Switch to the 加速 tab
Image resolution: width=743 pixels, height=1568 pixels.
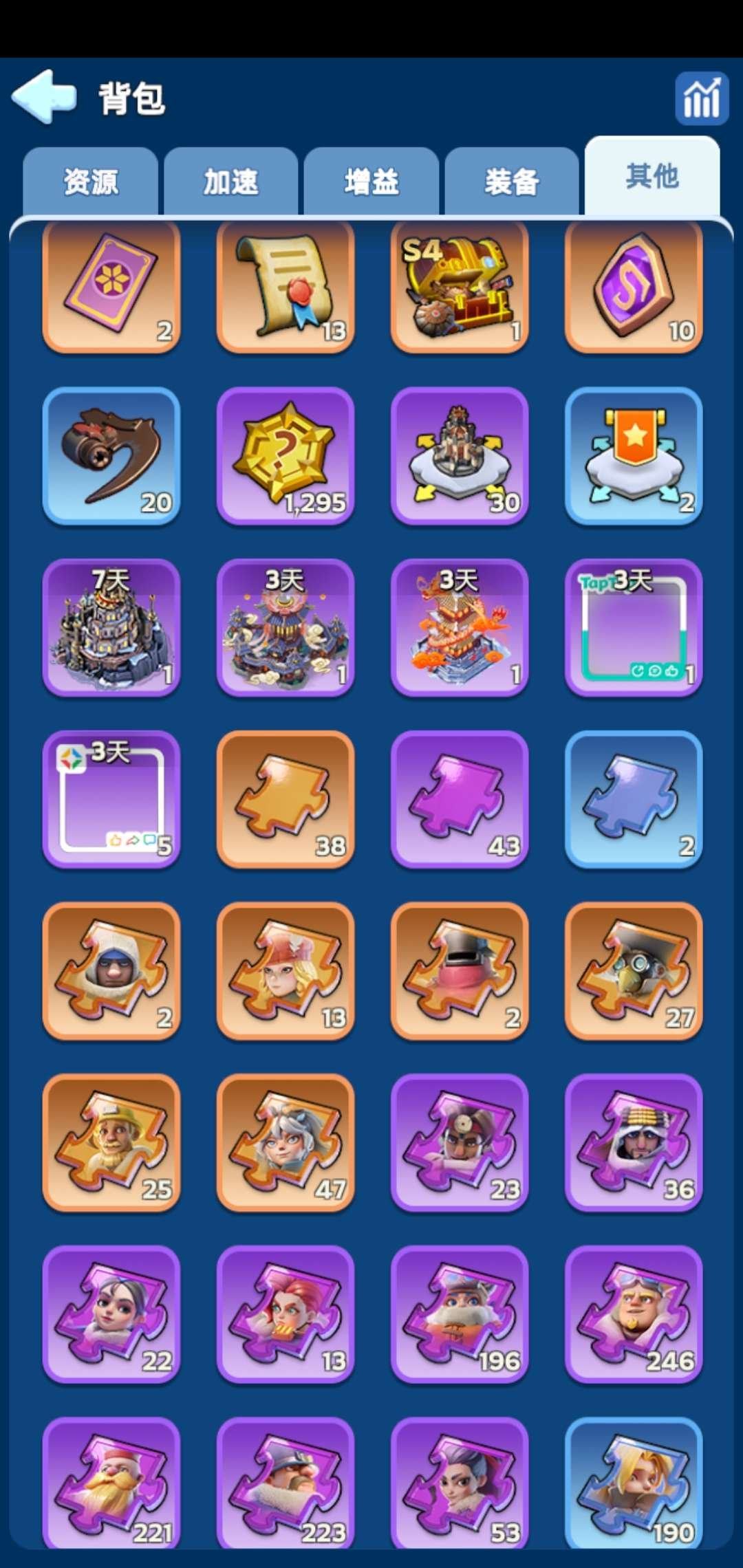pos(231,182)
